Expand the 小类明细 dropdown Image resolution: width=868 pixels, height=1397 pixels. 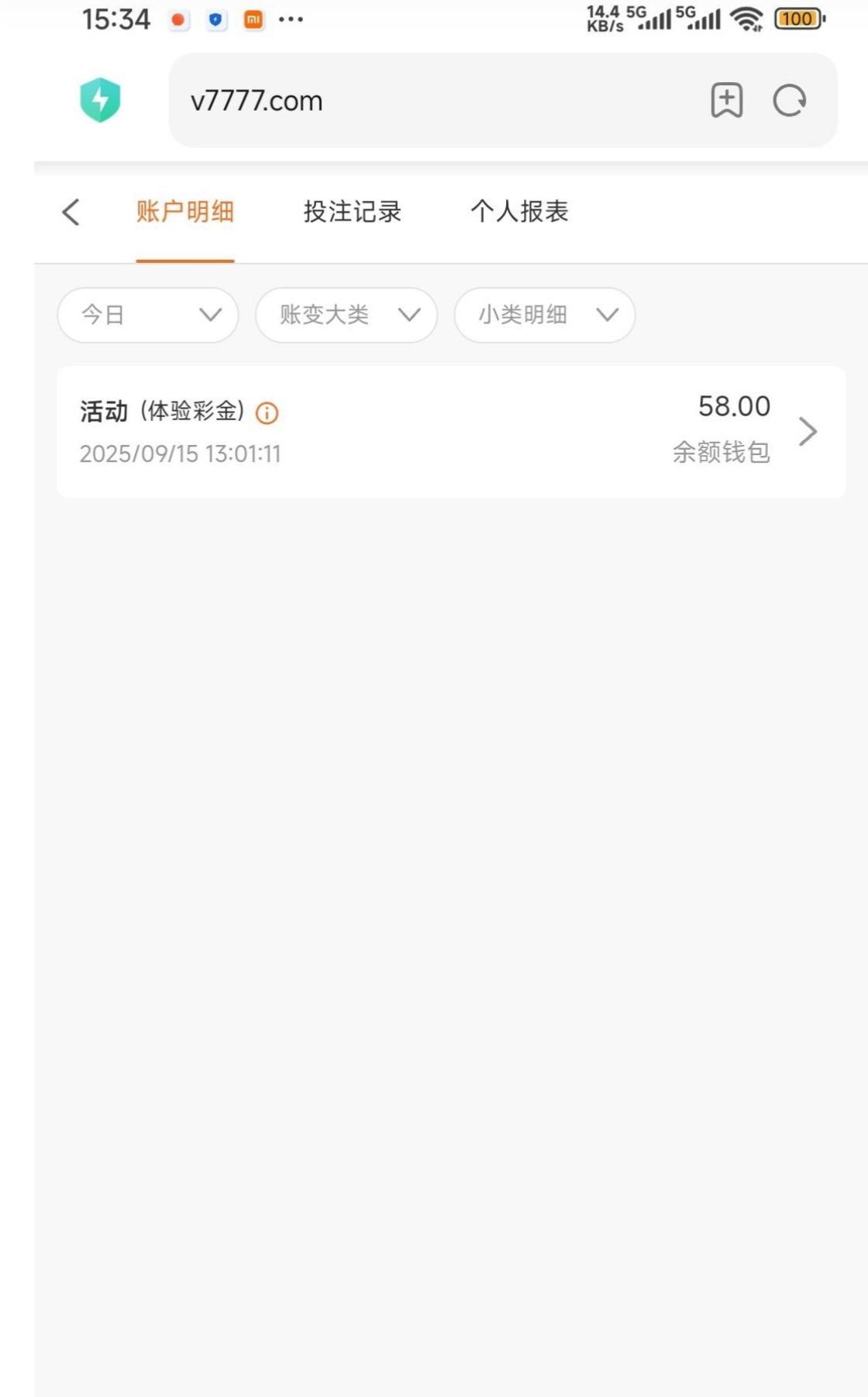[544, 315]
